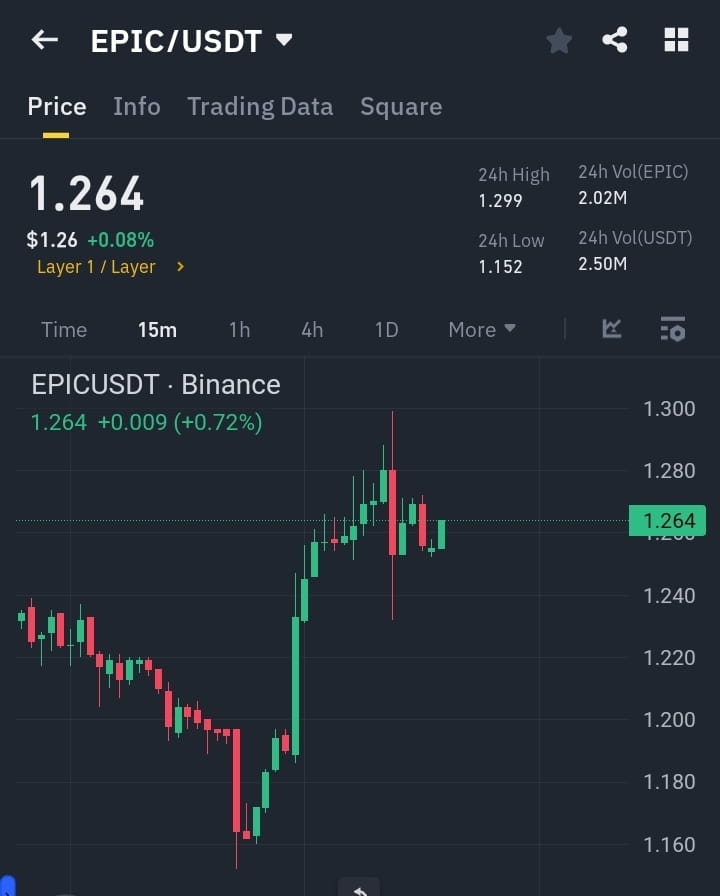This screenshot has width=720, height=896.
Task: Open the Info tab
Action: [137, 106]
